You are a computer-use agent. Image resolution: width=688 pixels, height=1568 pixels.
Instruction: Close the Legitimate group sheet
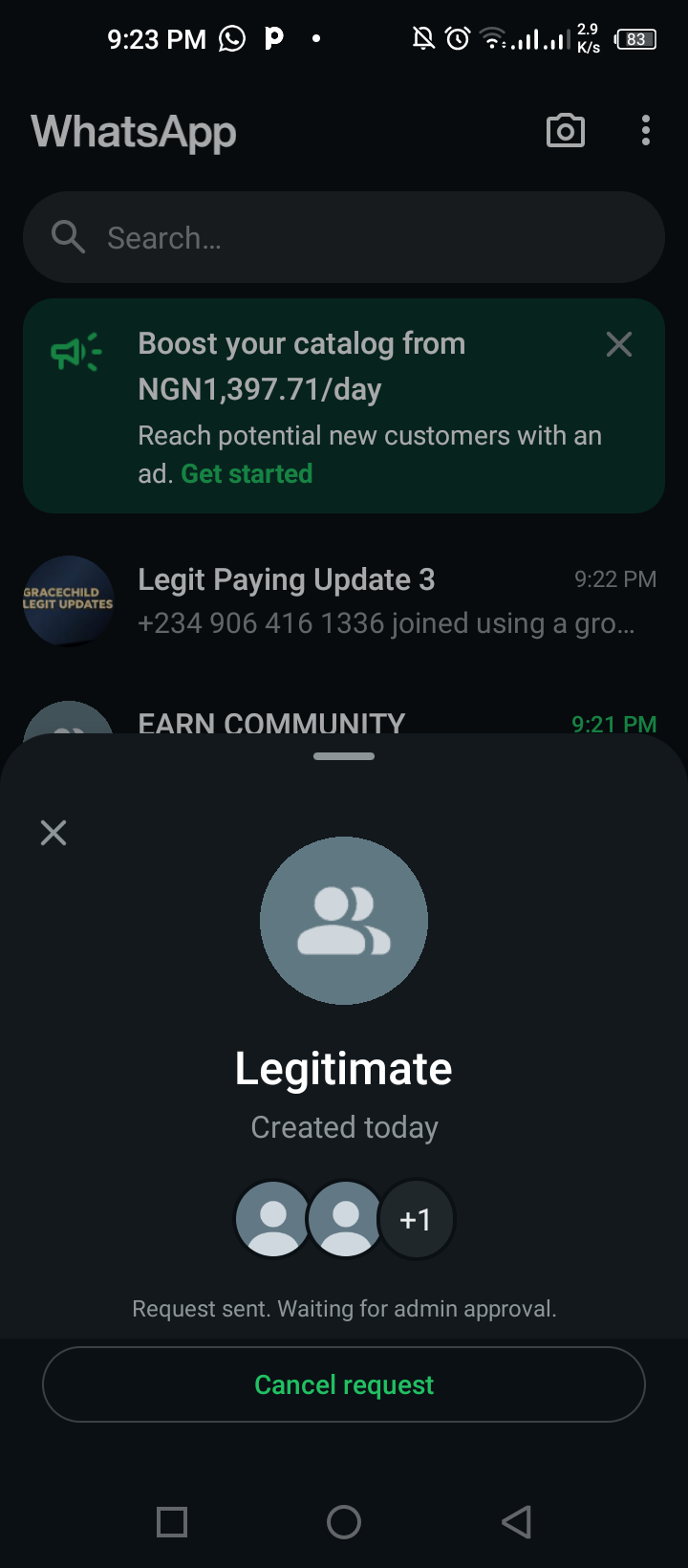tap(54, 833)
